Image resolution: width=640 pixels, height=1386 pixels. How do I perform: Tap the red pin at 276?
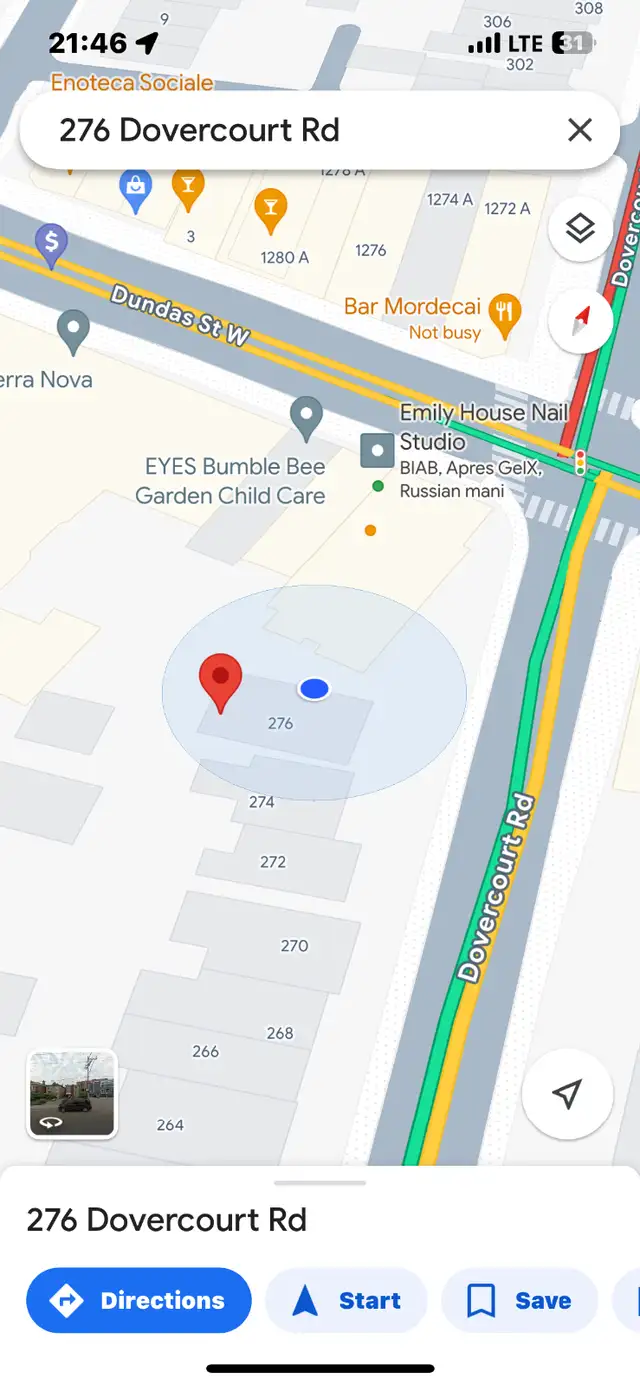click(x=221, y=681)
